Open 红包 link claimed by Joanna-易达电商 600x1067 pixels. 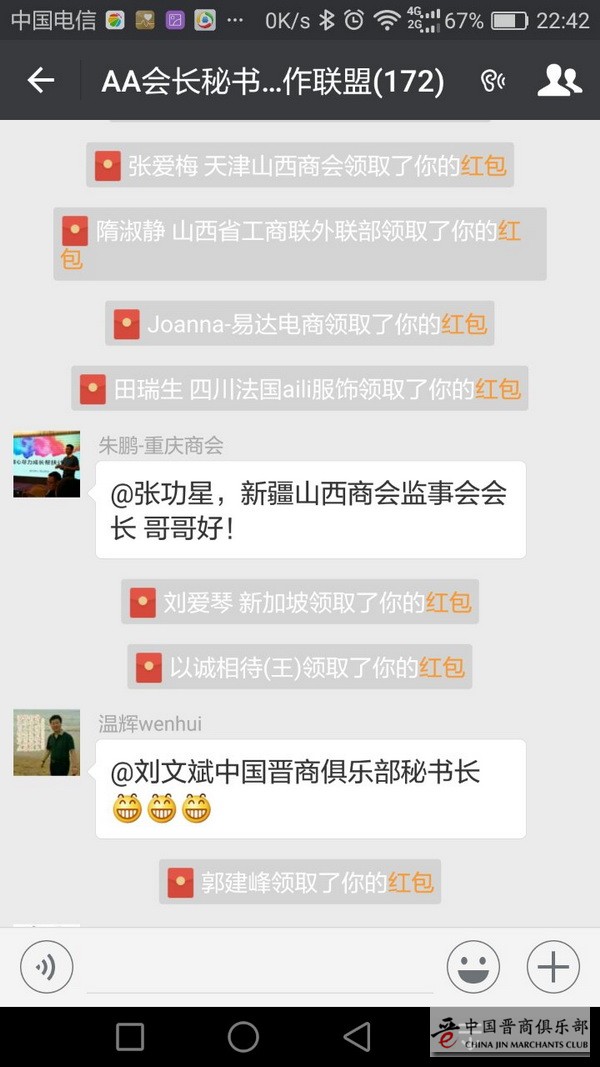pos(464,324)
